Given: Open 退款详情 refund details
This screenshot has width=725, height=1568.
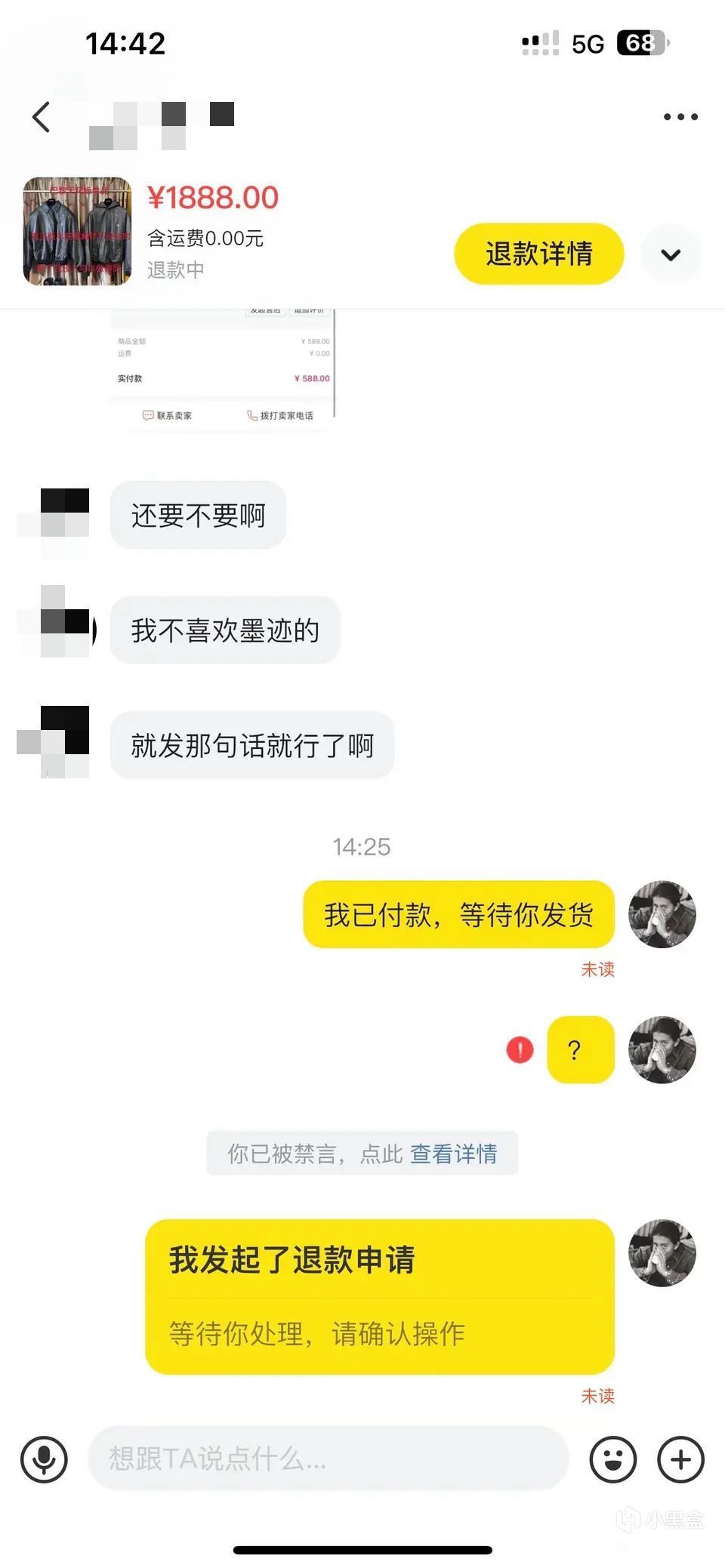Looking at the screenshot, I should point(538,254).
